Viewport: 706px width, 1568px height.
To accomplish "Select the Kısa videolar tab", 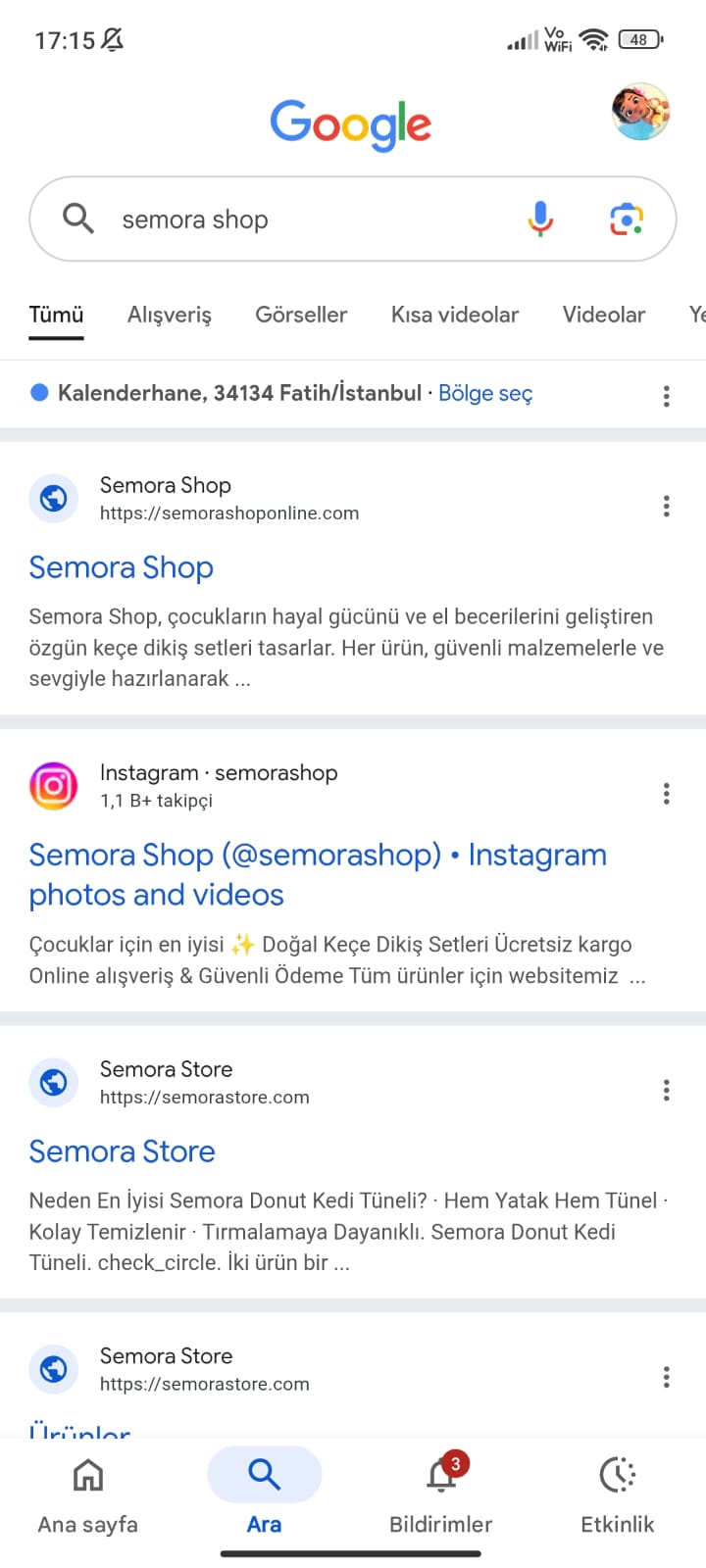I will (455, 315).
